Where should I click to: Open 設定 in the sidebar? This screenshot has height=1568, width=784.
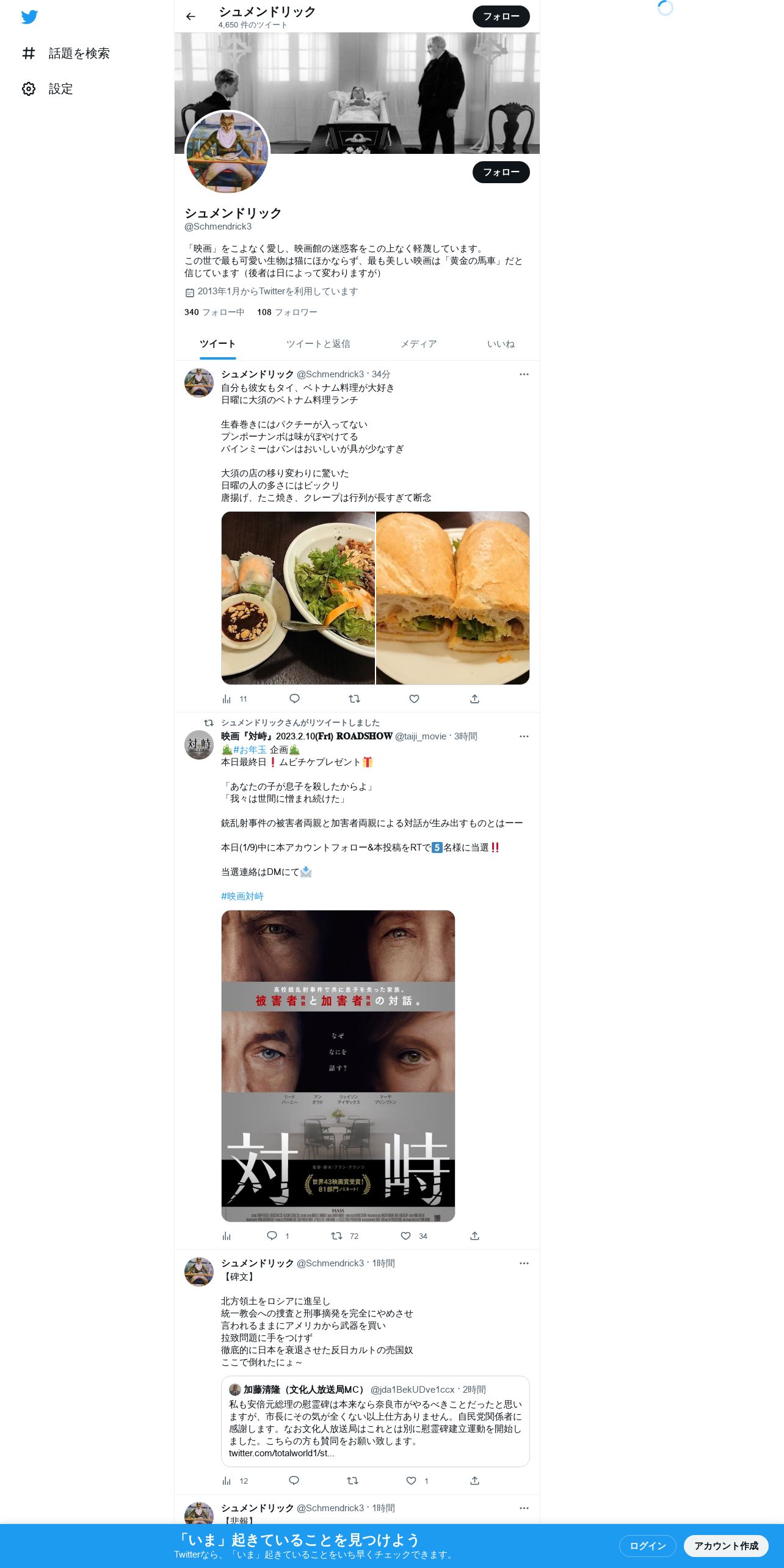tap(48, 89)
